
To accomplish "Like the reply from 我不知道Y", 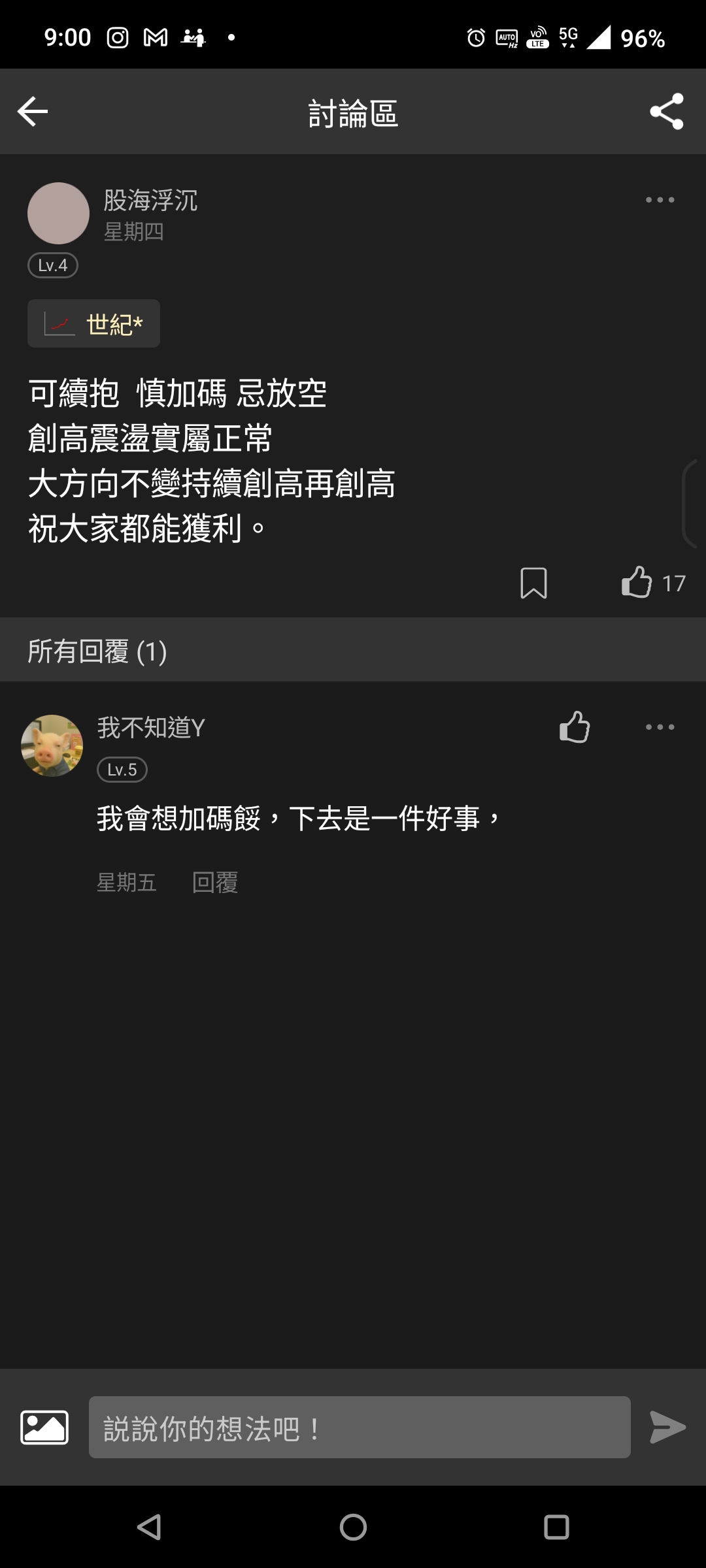I will pos(575,727).
